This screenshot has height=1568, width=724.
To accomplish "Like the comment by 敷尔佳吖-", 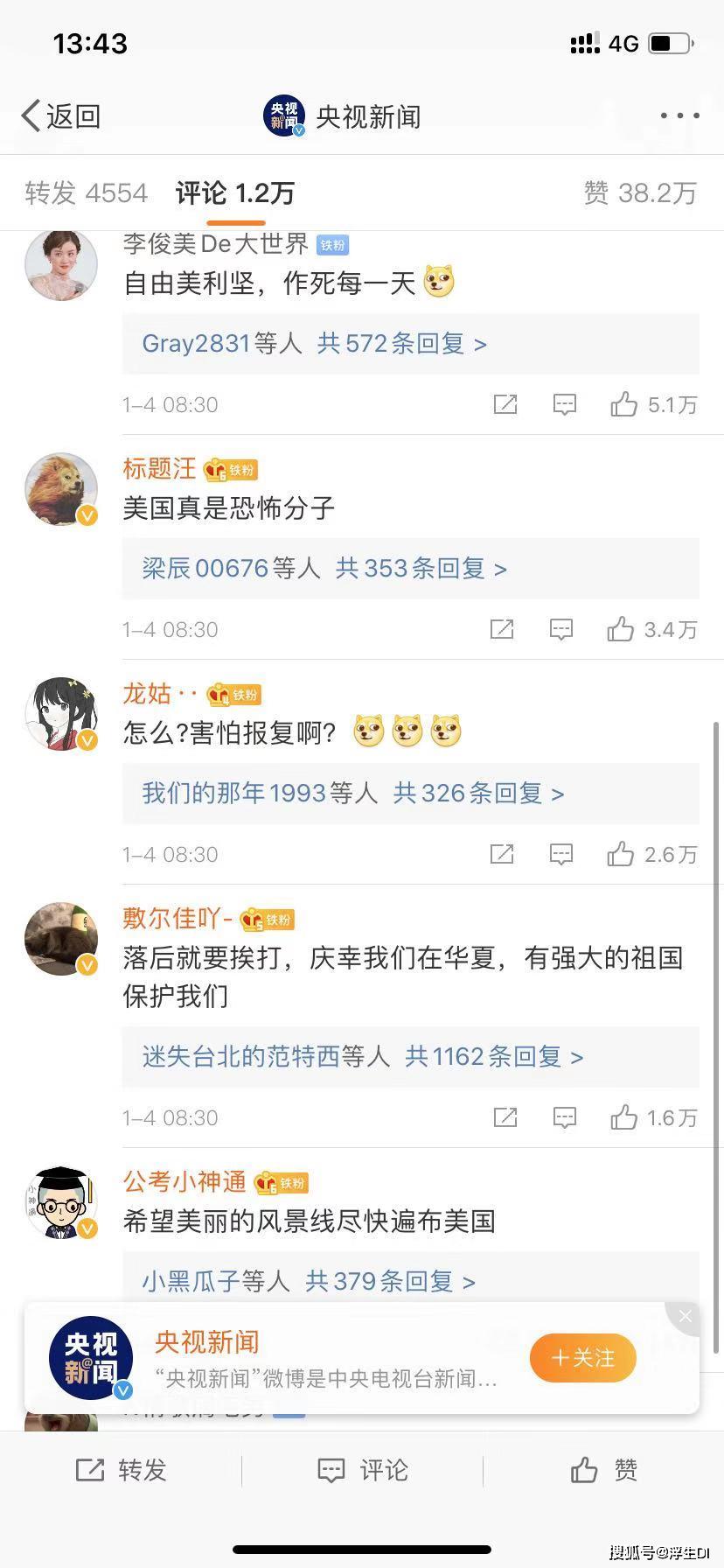I will (623, 1117).
